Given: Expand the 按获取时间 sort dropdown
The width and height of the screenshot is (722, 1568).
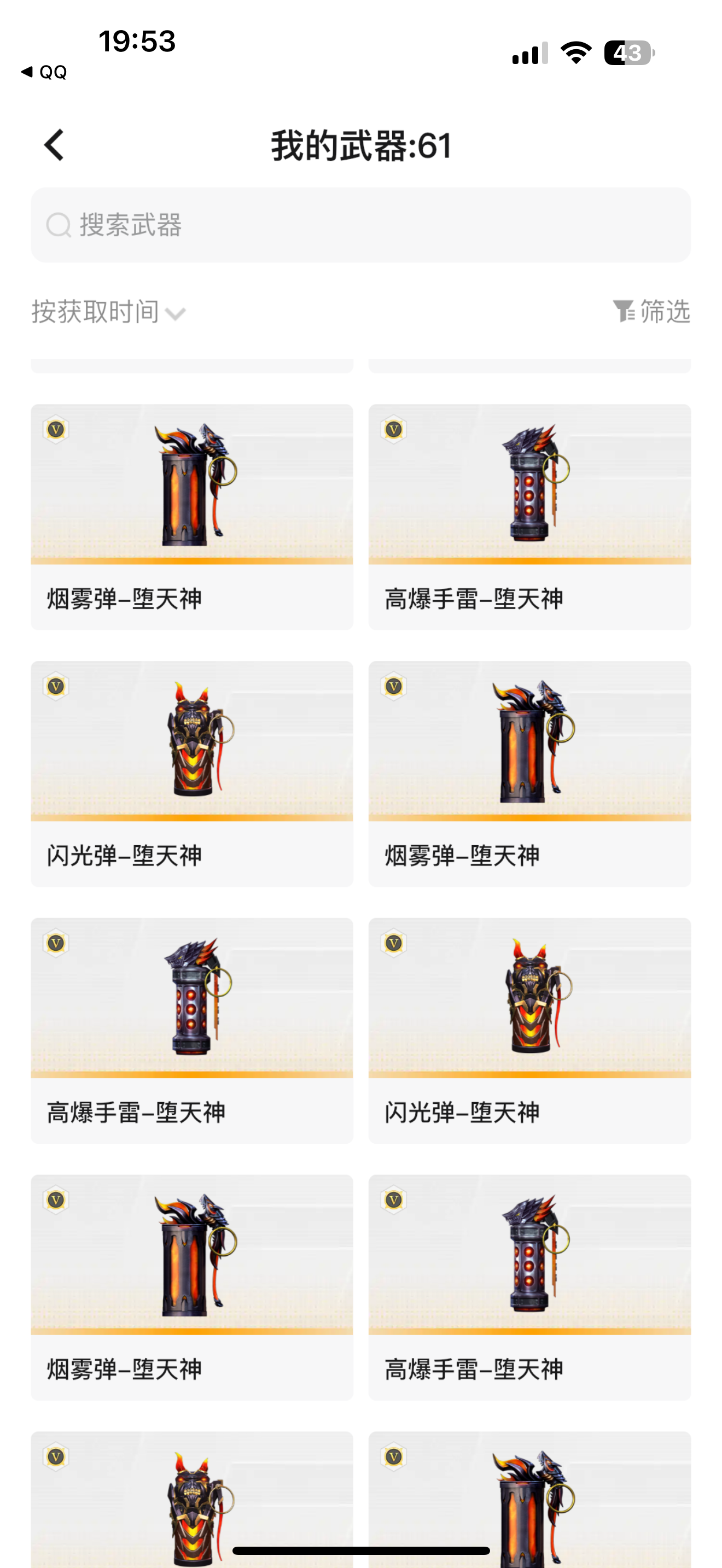Looking at the screenshot, I should [108, 312].
